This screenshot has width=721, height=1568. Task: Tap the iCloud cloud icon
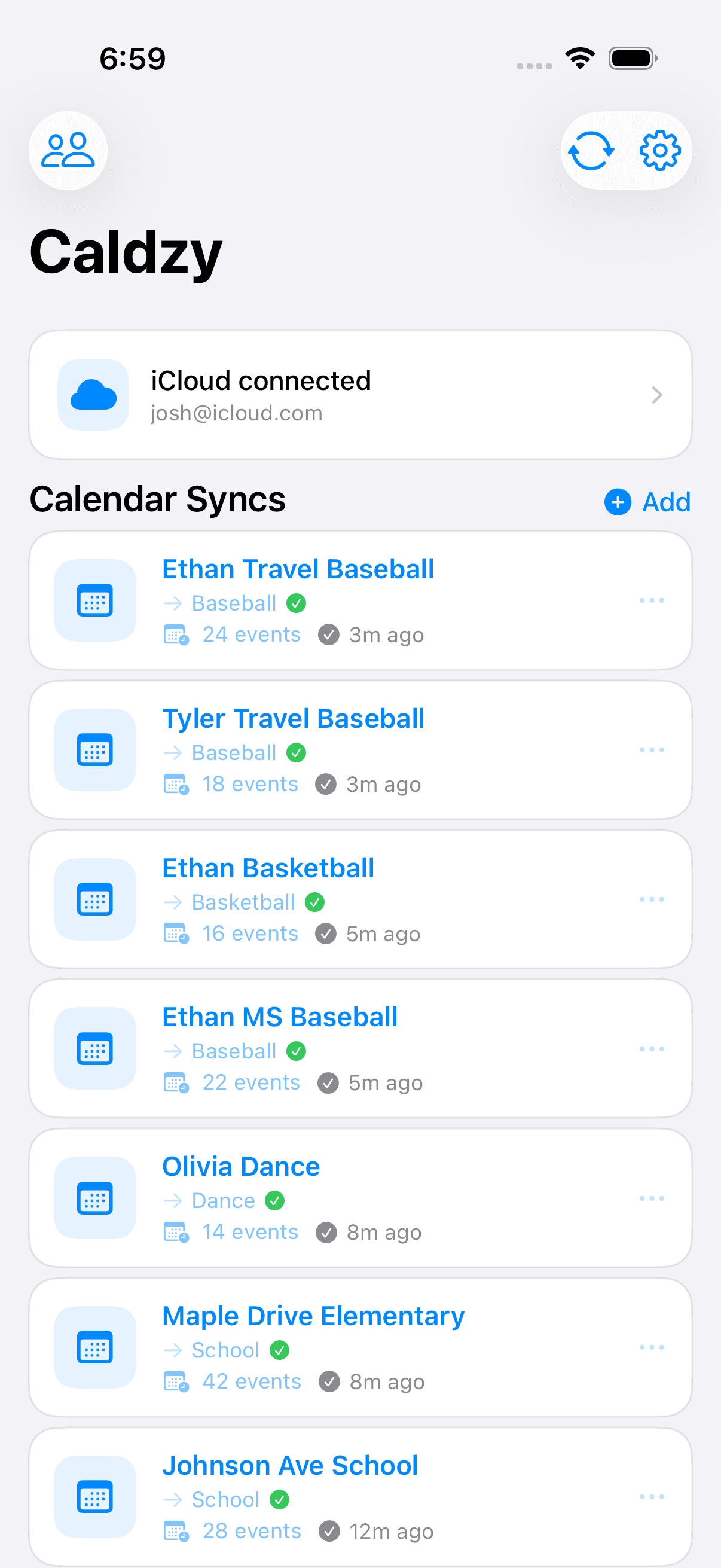pos(94,395)
